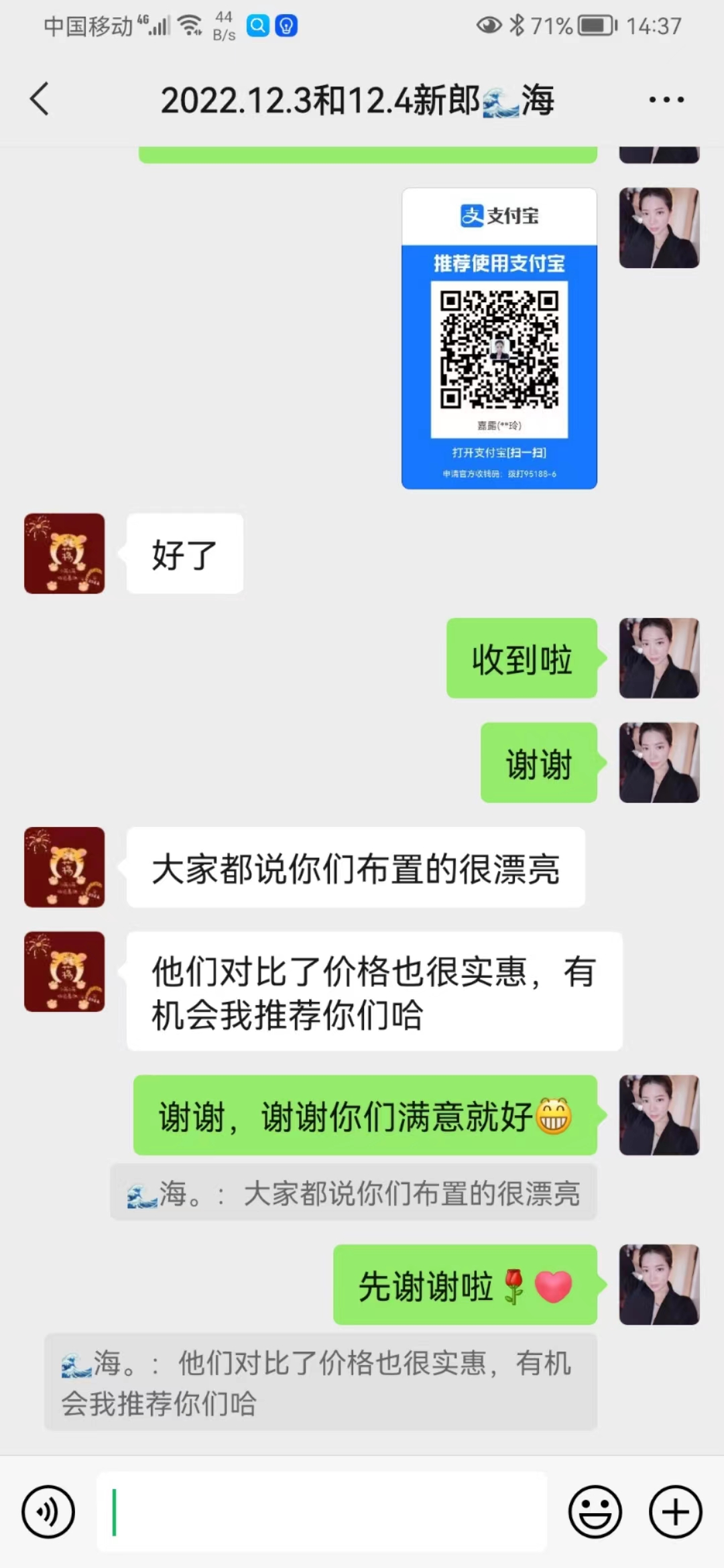The width and height of the screenshot is (724, 1568).
Task: Jump to quoted message under 先谢谢啦
Action: pyautogui.click(x=320, y=1382)
